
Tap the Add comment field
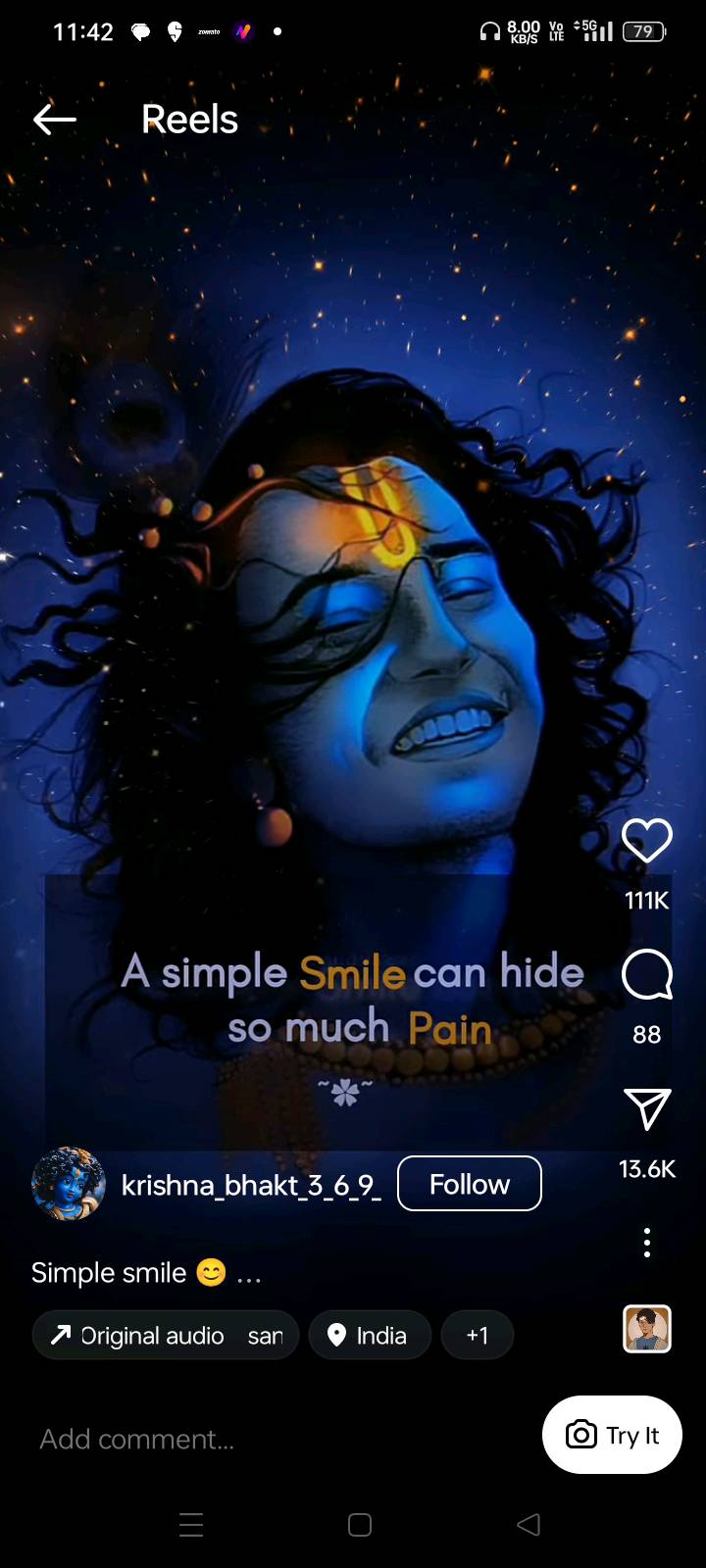point(275,1439)
